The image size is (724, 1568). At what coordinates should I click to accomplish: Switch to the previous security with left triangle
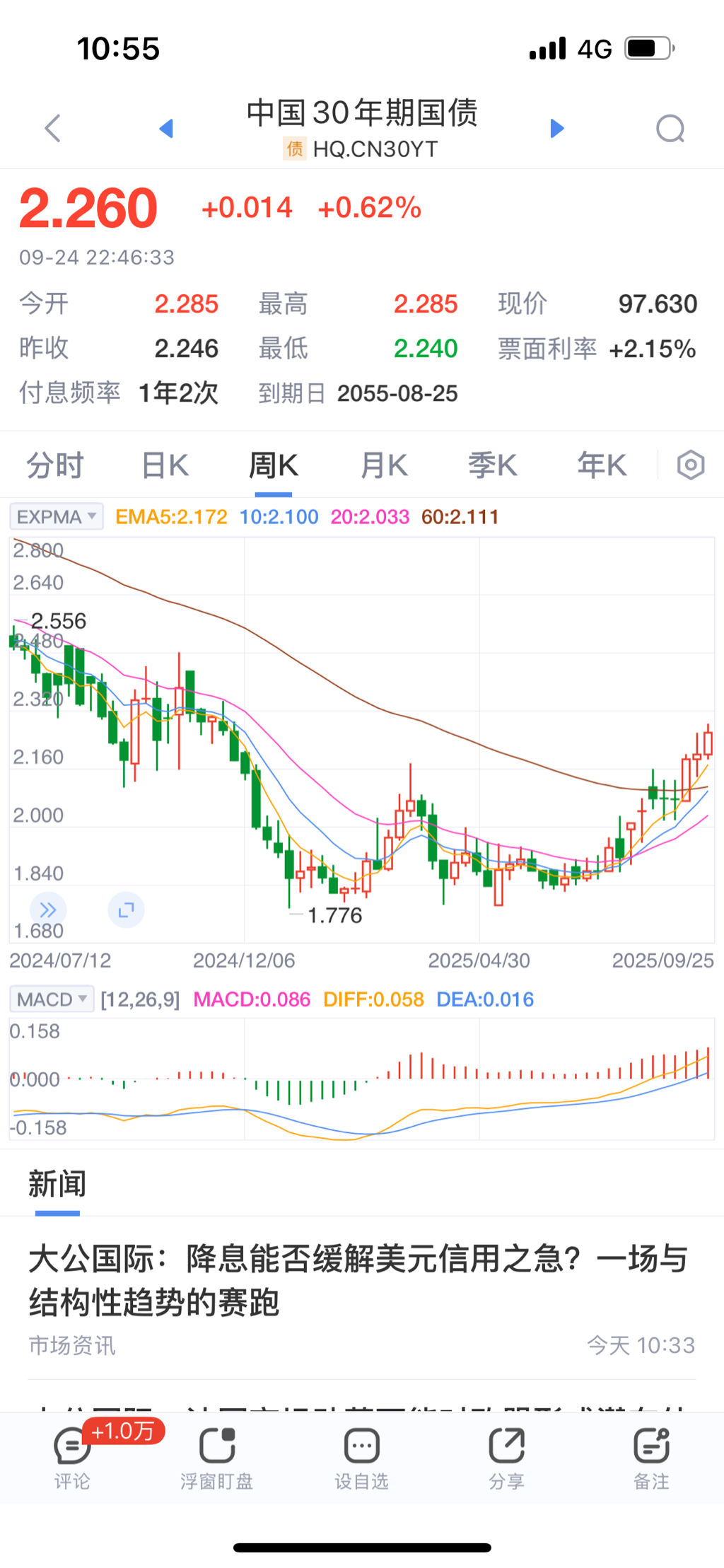(167, 128)
